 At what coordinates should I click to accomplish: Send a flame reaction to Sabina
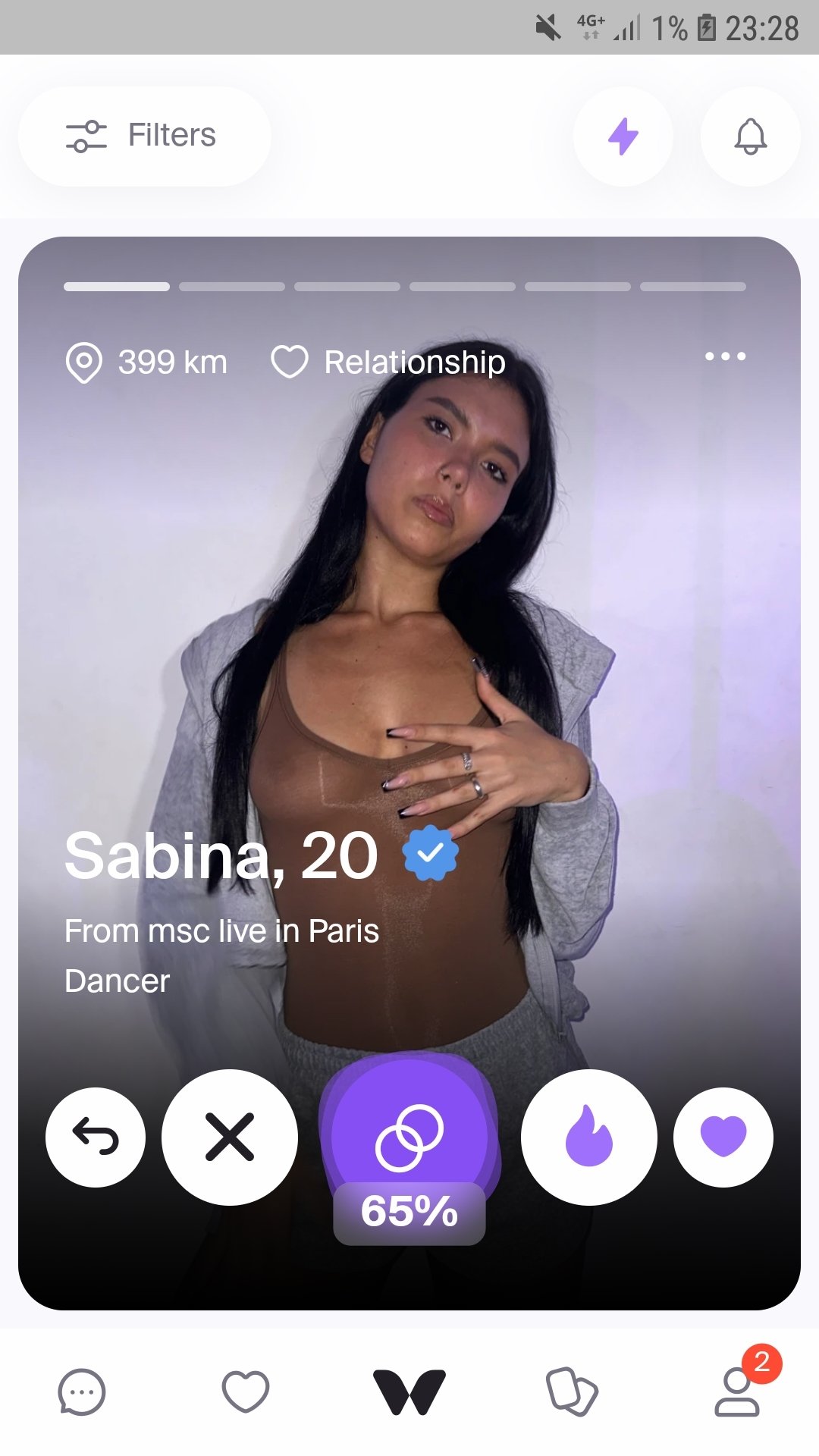tap(589, 1137)
